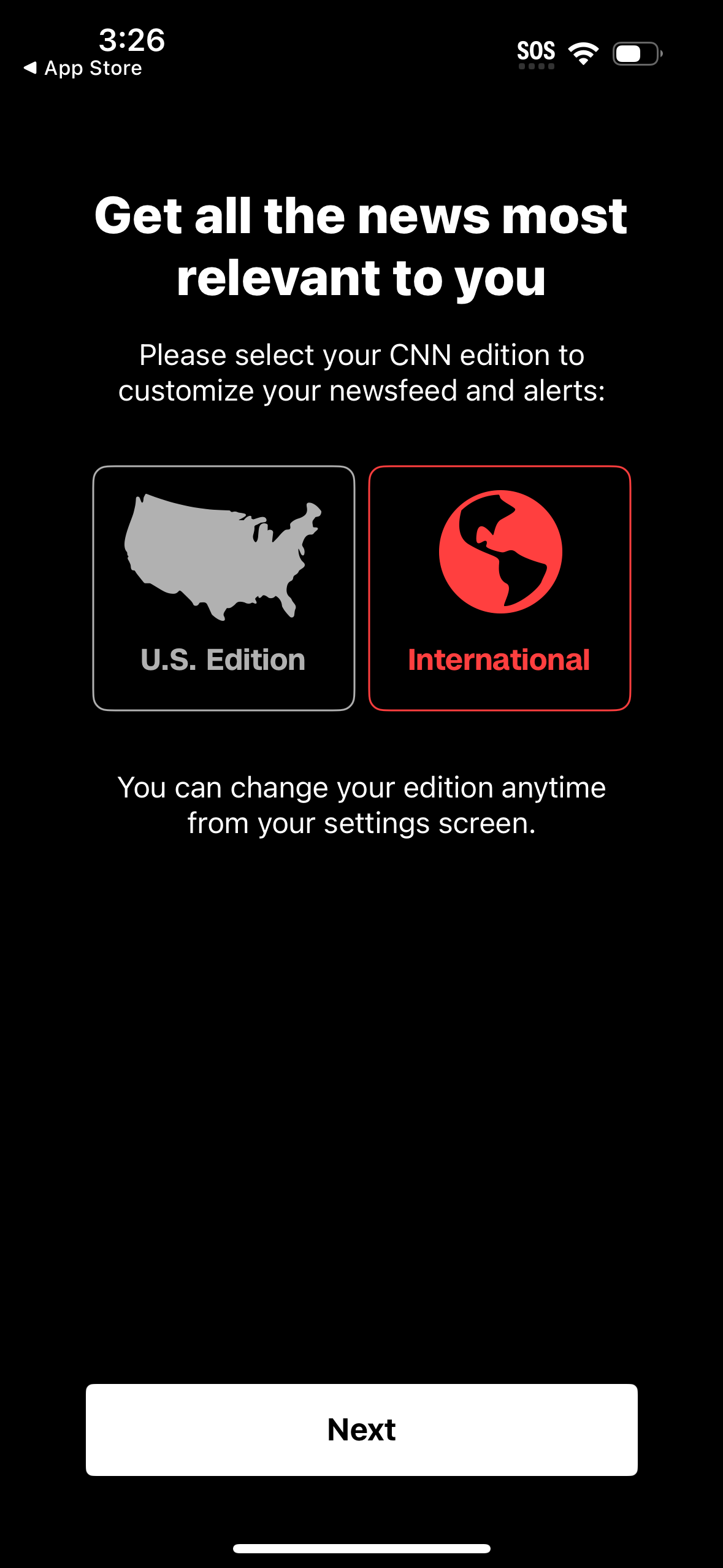Tap the U.S. Edition text label

(x=223, y=660)
